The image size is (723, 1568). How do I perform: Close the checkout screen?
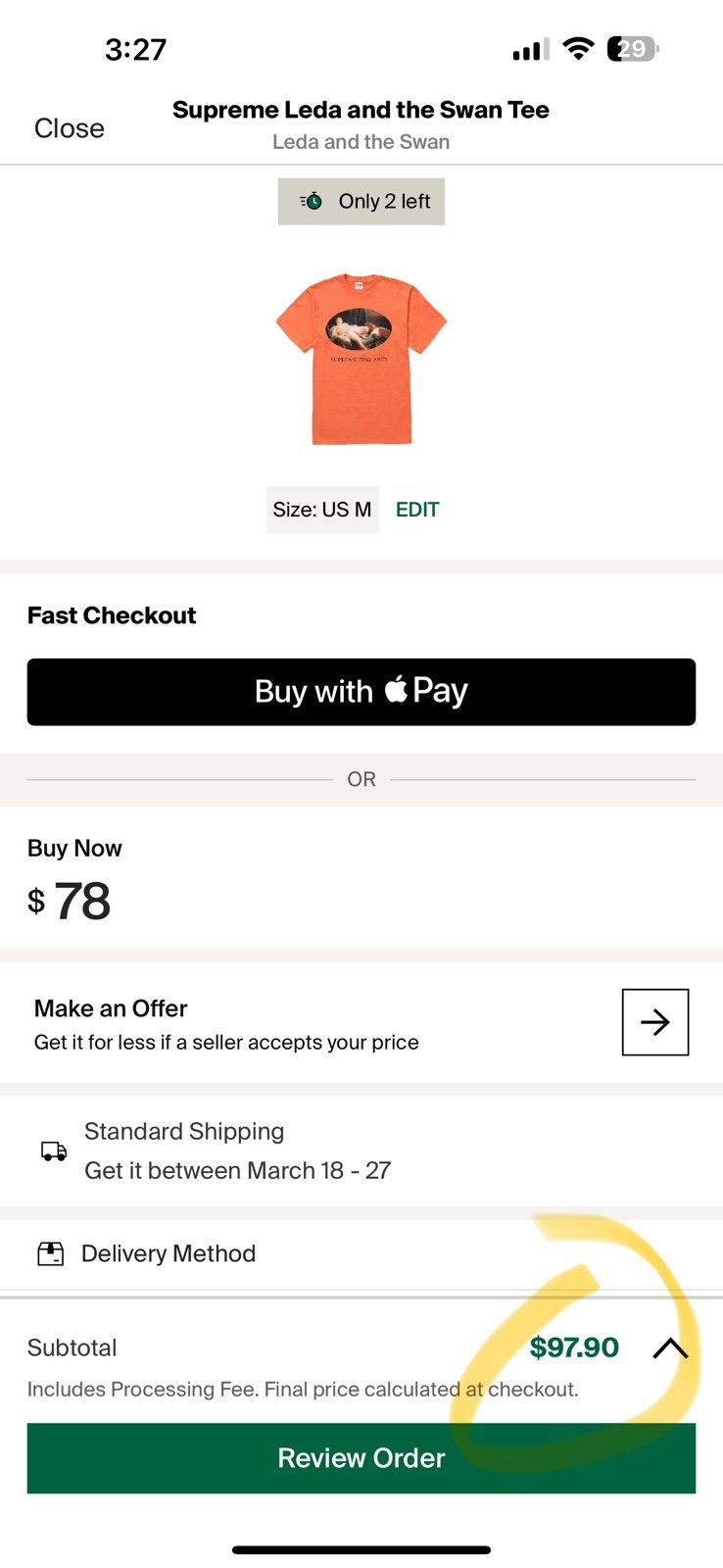coord(69,128)
